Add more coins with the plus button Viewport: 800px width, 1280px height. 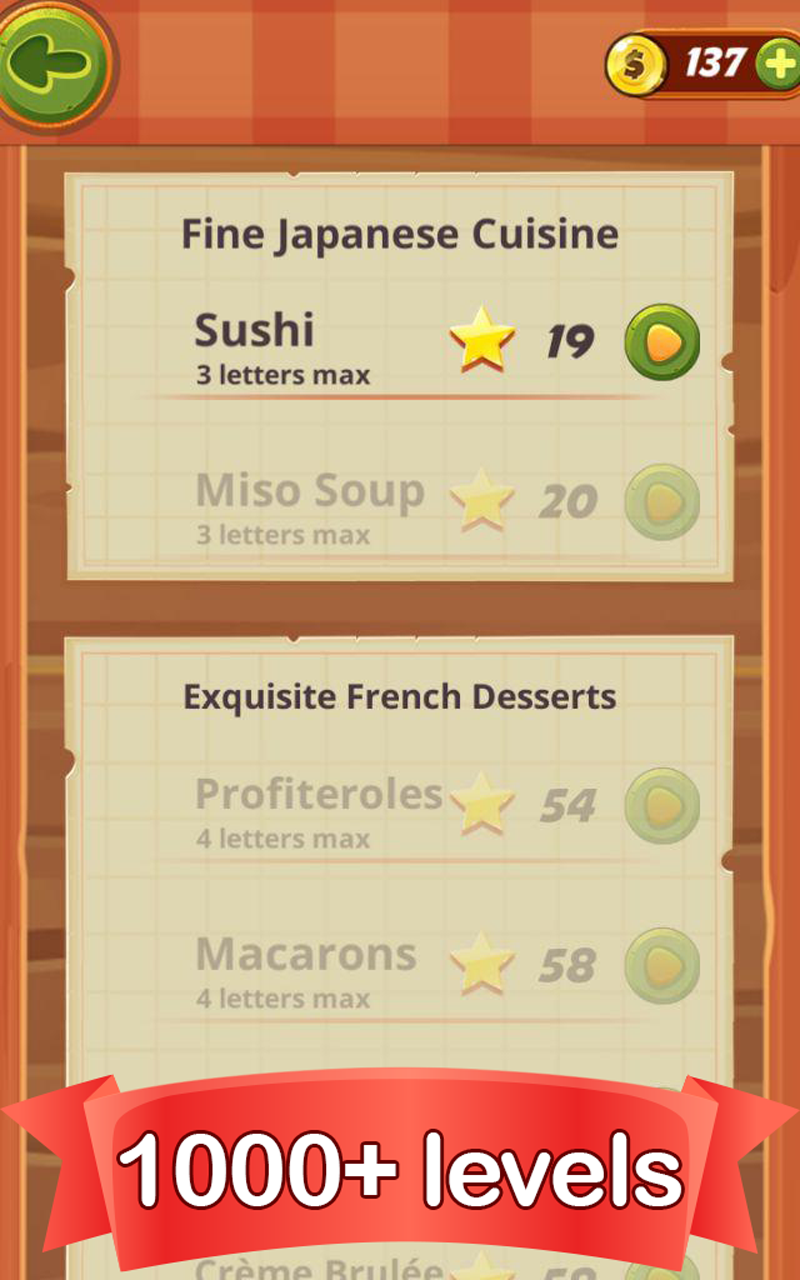click(779, 65)
